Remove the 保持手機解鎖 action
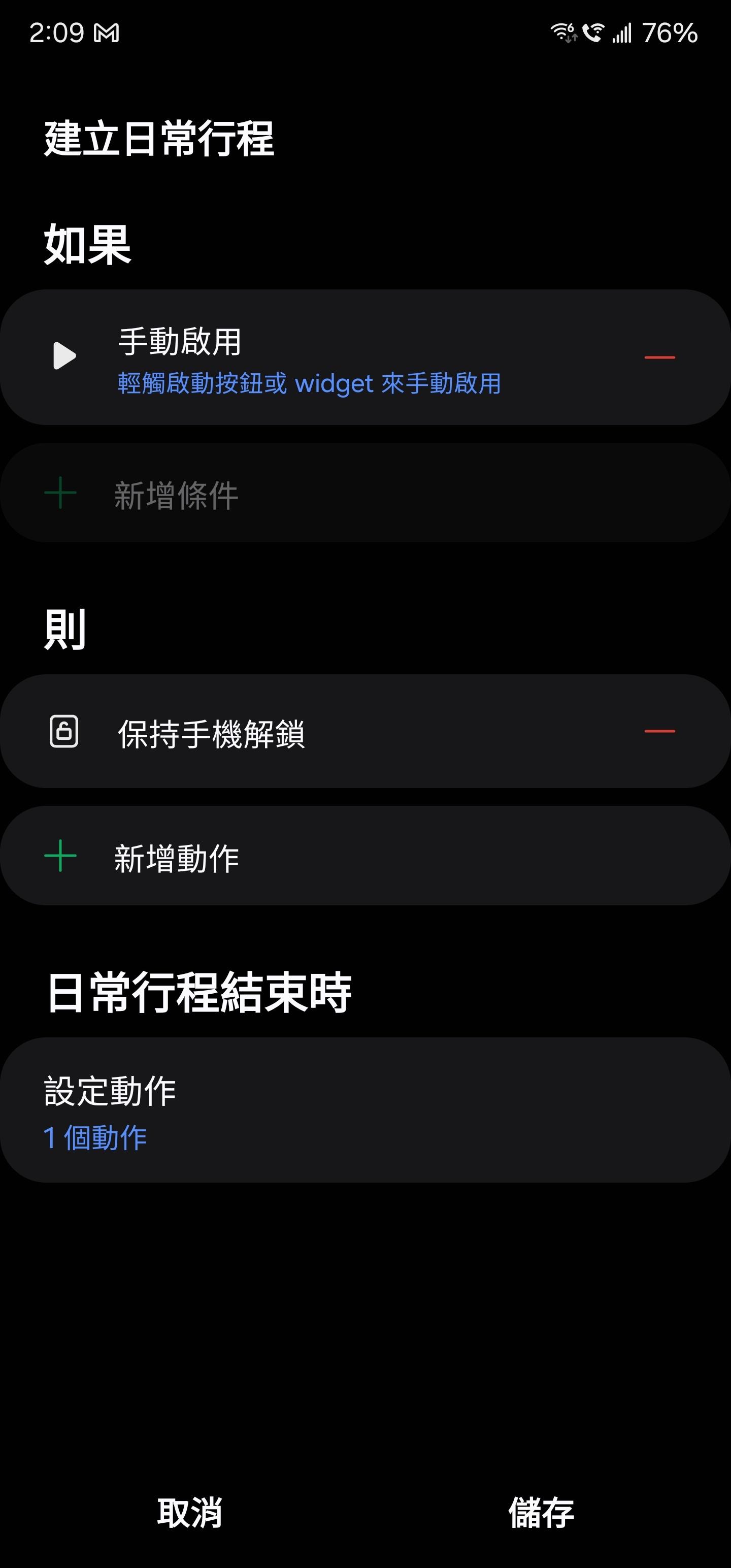 [x=659, y=731]
